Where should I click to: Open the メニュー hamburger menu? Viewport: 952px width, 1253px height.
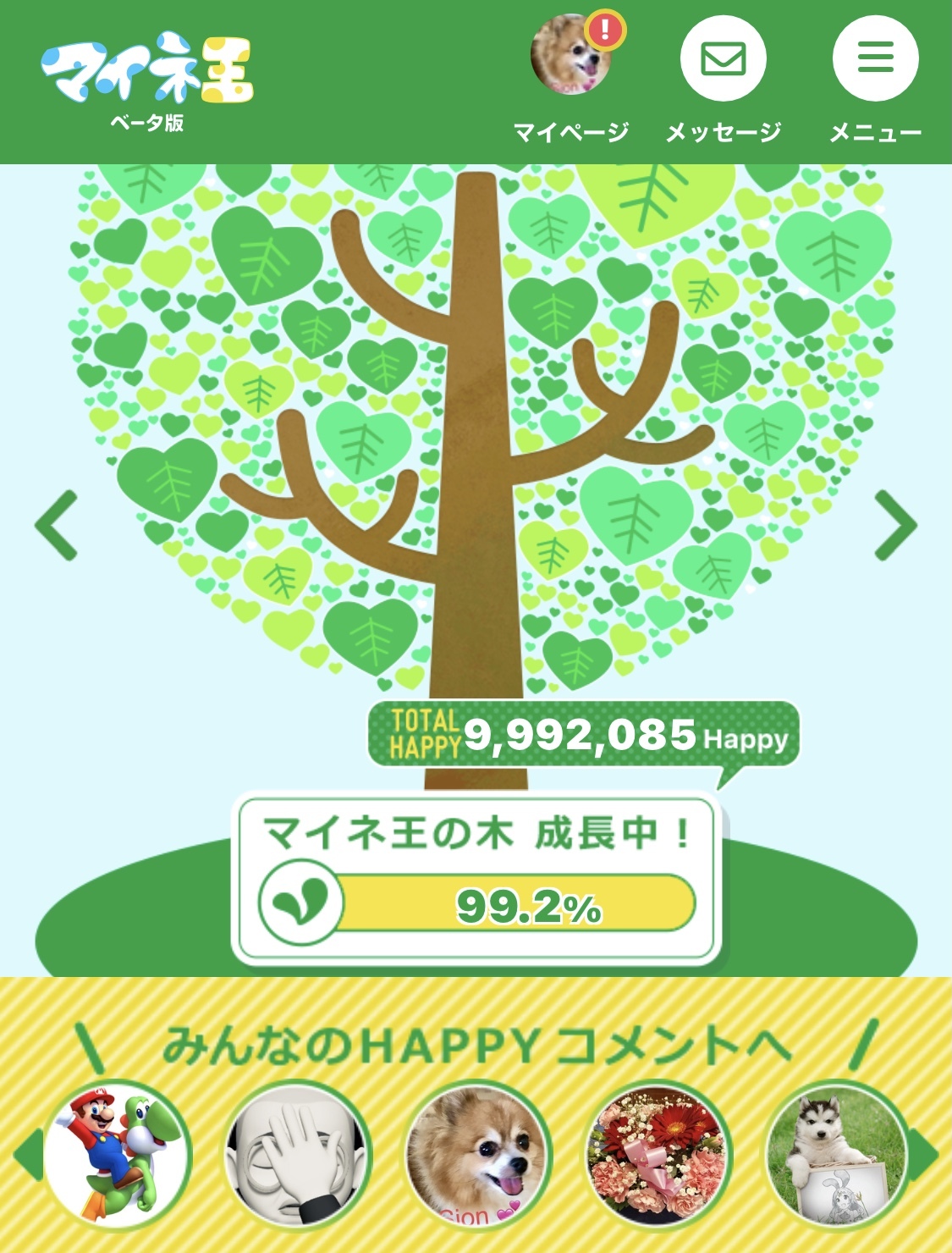[875, 59]
